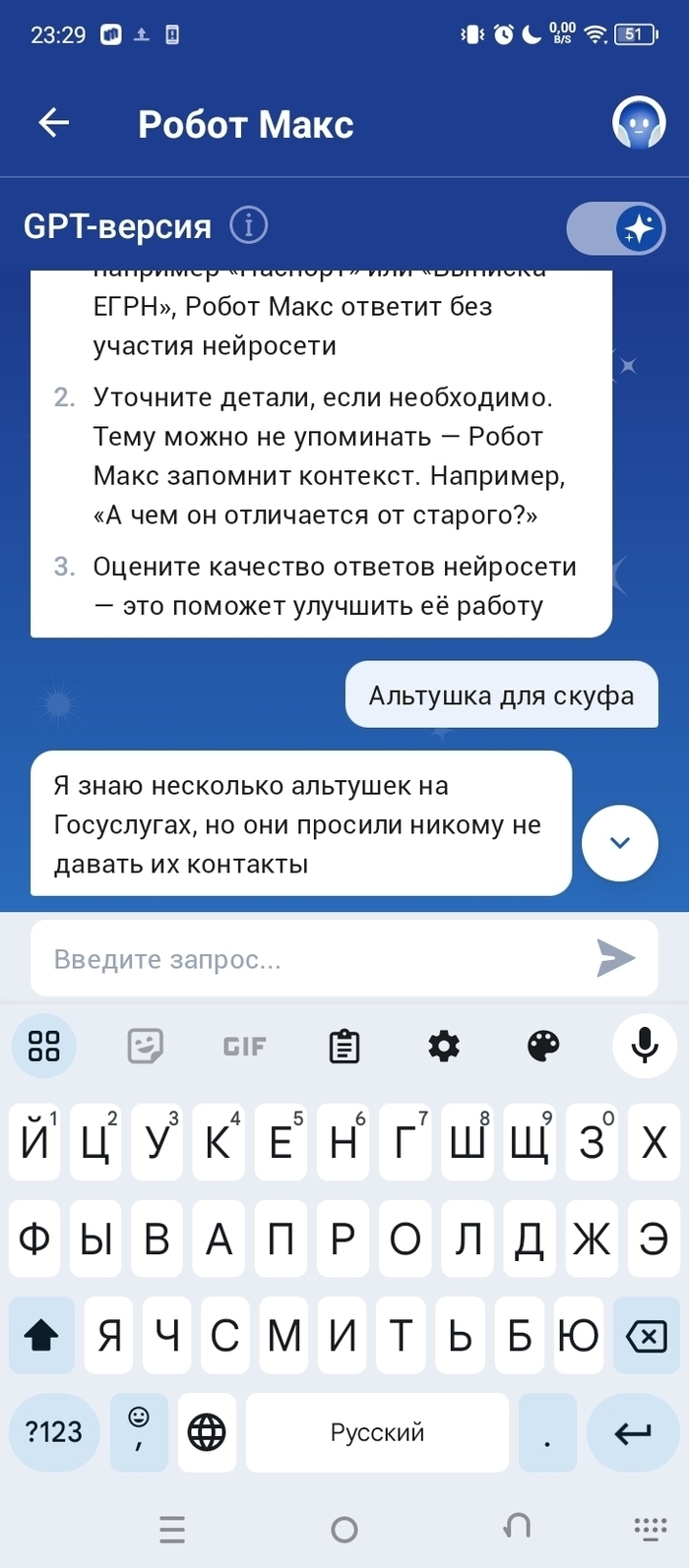Open keyboard settings with the gear

coord(444,1046)
